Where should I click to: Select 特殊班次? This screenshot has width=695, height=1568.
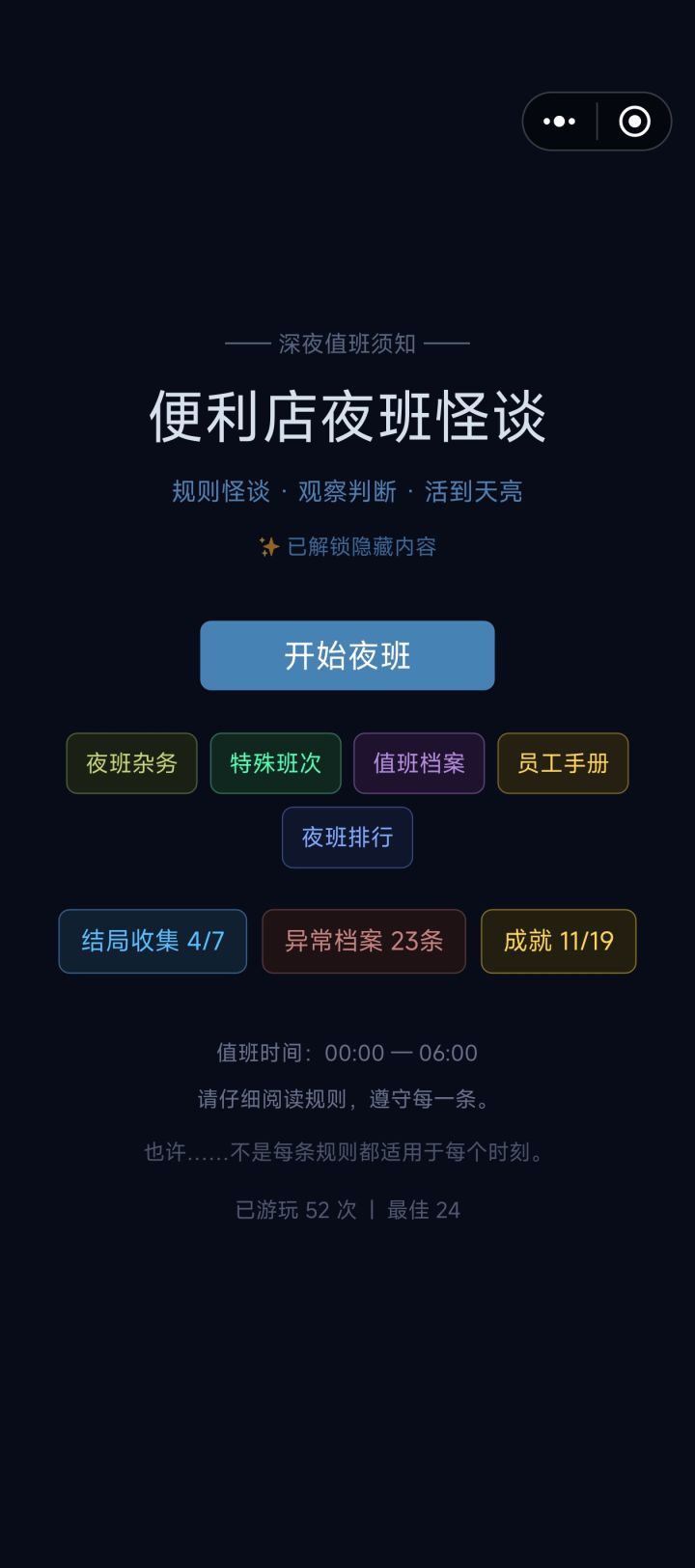coord(275,763)
